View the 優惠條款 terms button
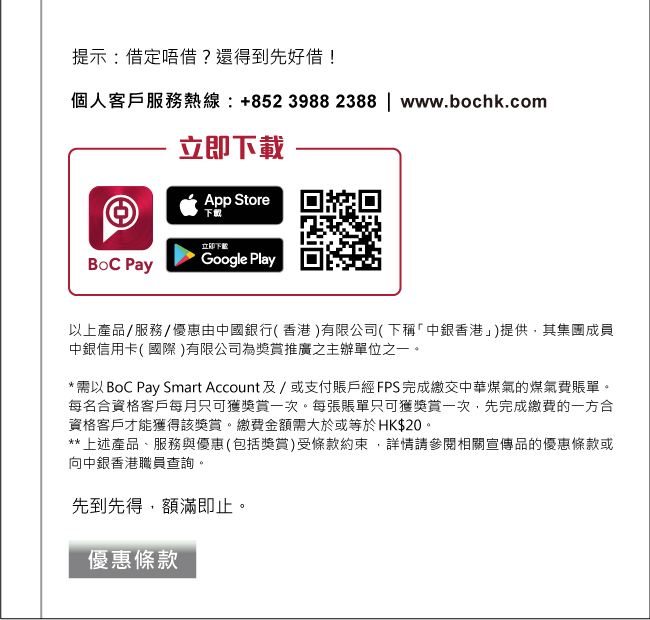 (133, 560)
